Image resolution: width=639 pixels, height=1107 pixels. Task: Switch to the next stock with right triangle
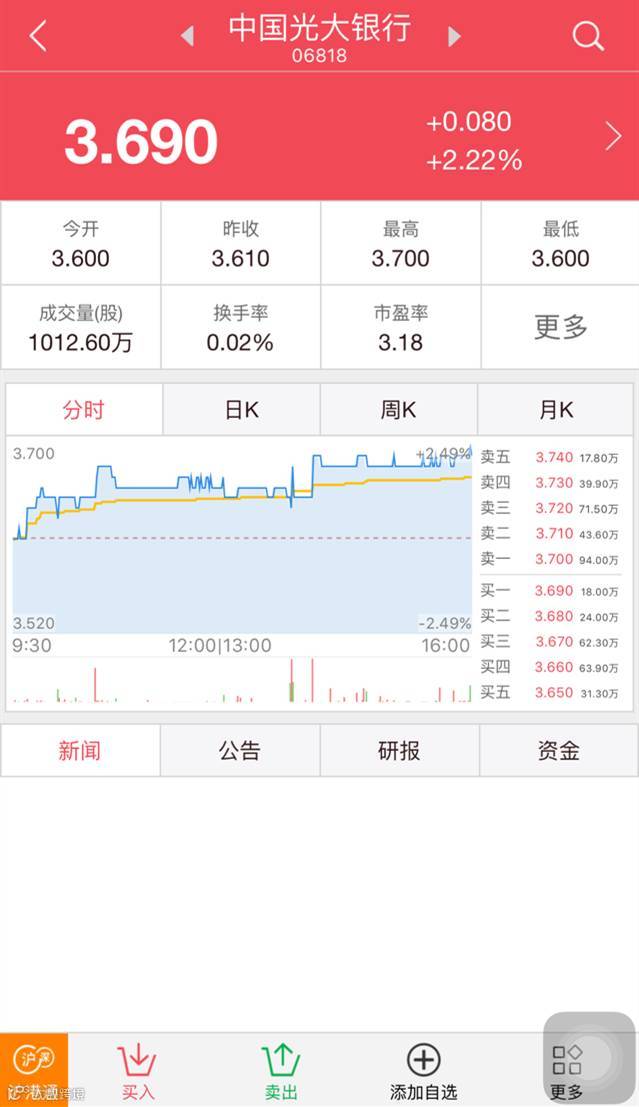point(455,37)
